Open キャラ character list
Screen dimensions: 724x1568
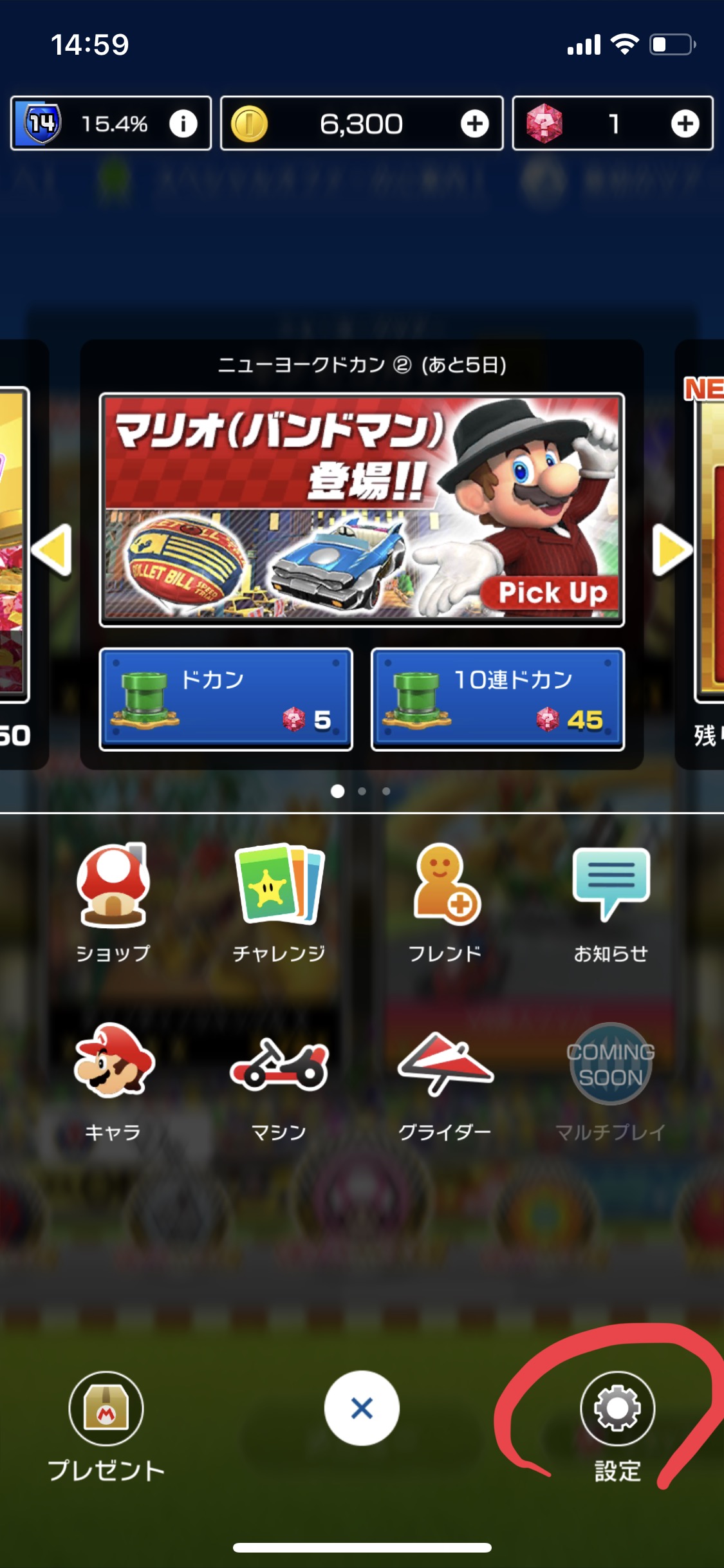(x=113, y=1078)
